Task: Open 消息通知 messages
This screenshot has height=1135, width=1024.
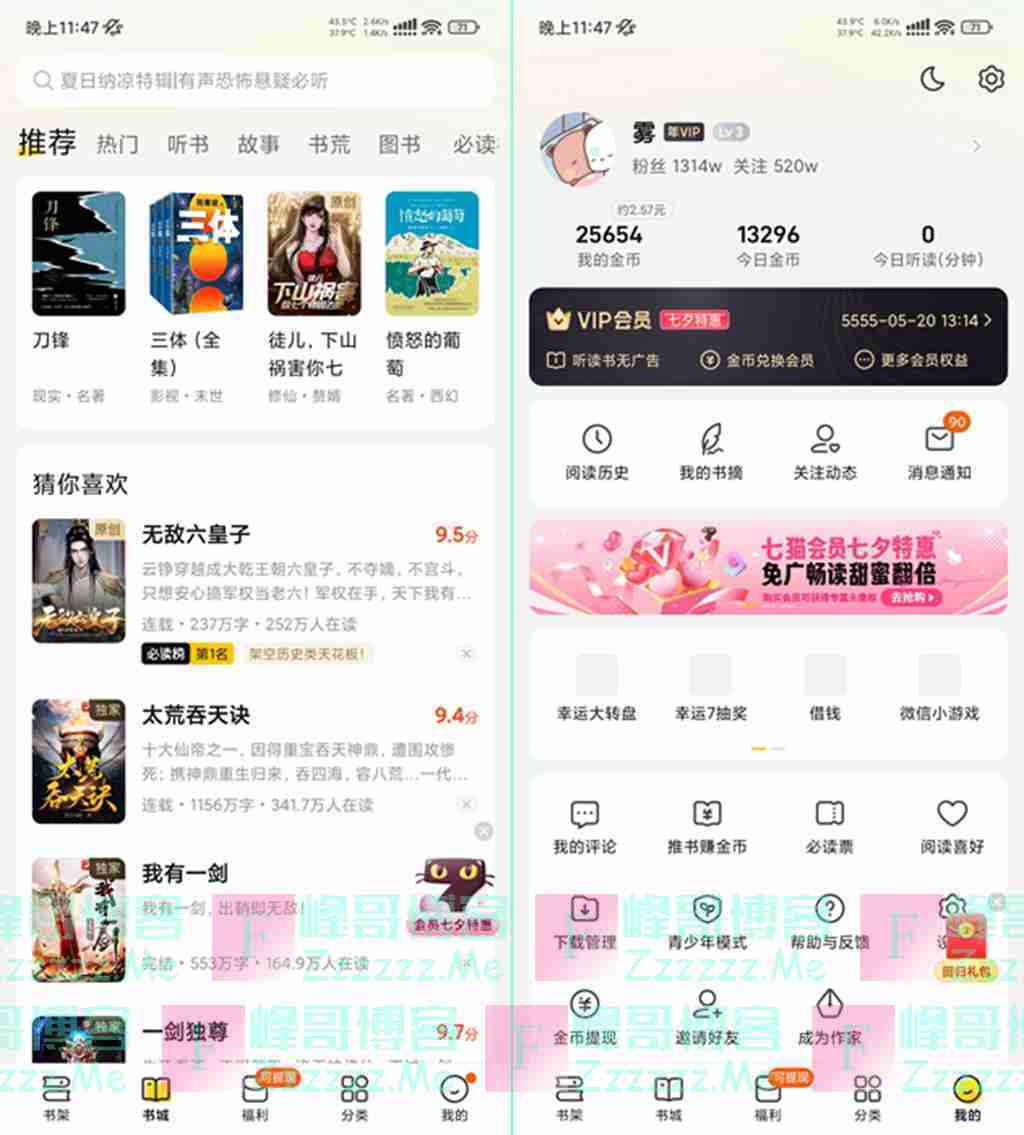Action: pyautogui.click(x=939, y=452)
